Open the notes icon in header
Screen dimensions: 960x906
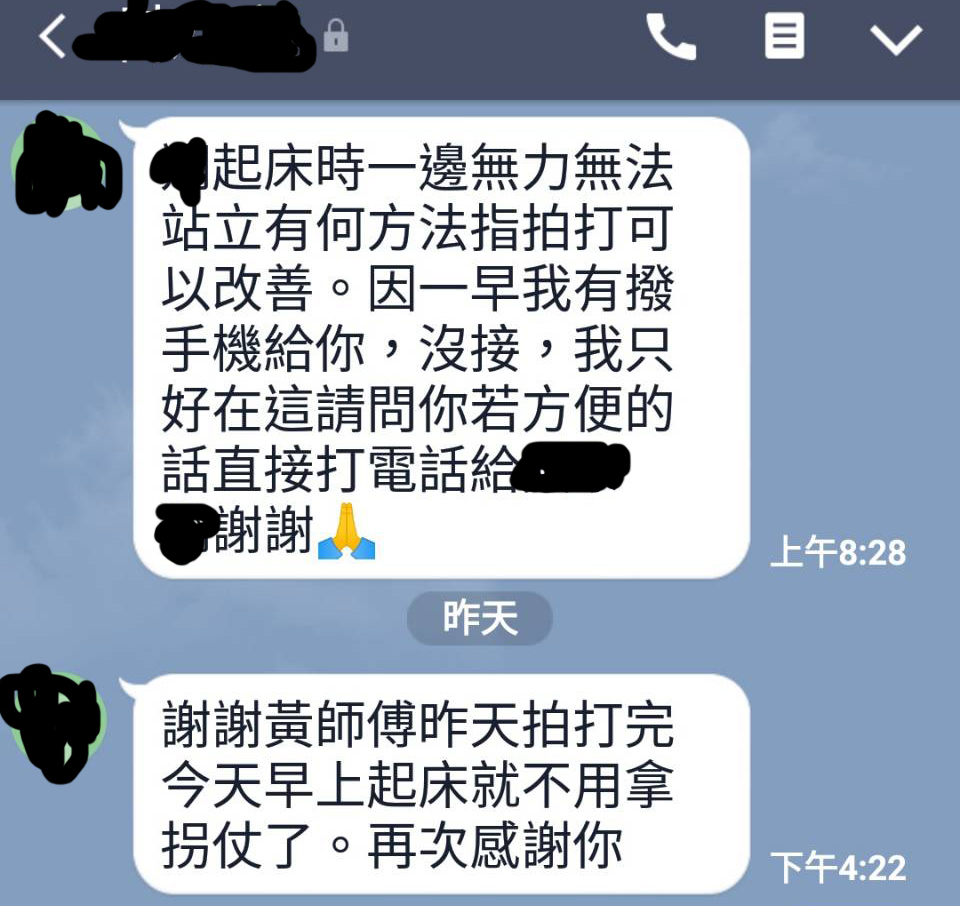(784, 38)
